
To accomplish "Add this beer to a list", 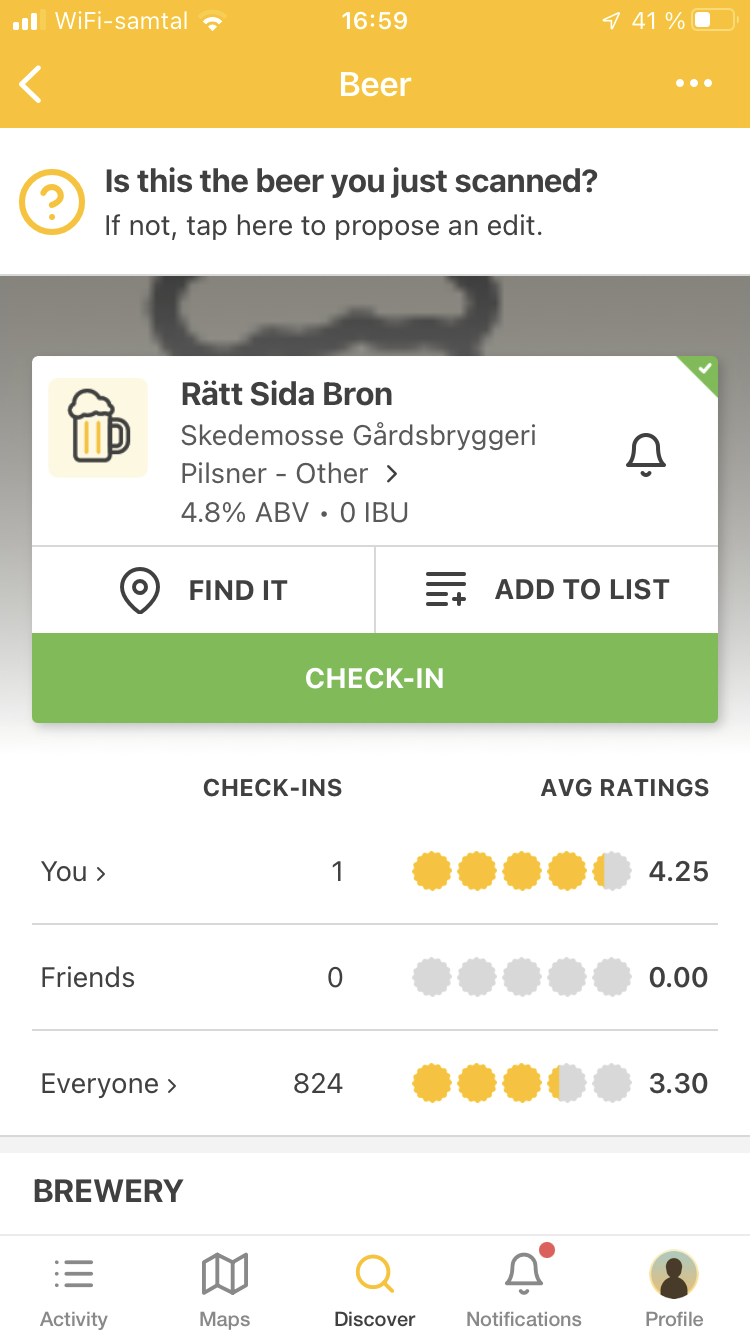I will (547, 590).
